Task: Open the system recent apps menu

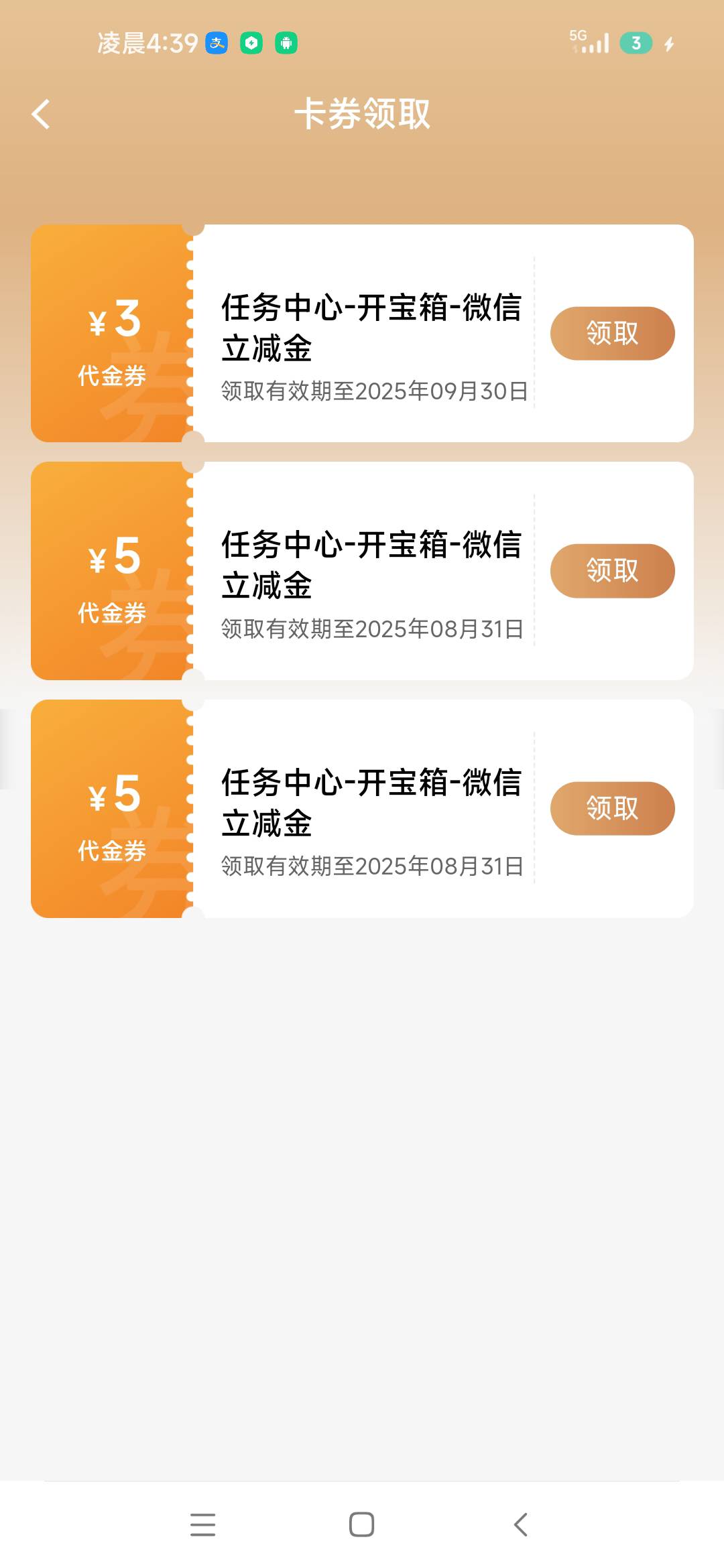Action: [x=202, y=1524]
